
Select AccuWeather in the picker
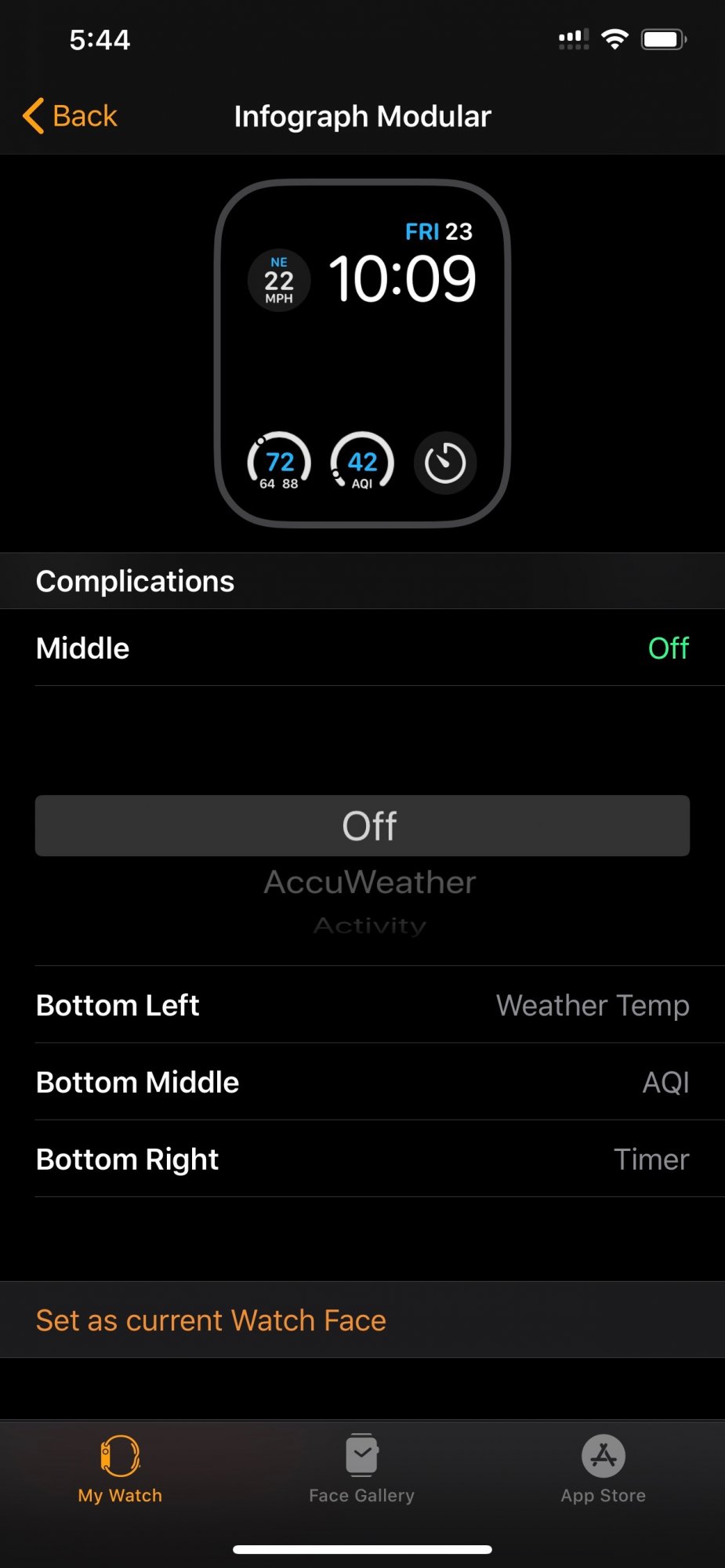pos(369,883)
